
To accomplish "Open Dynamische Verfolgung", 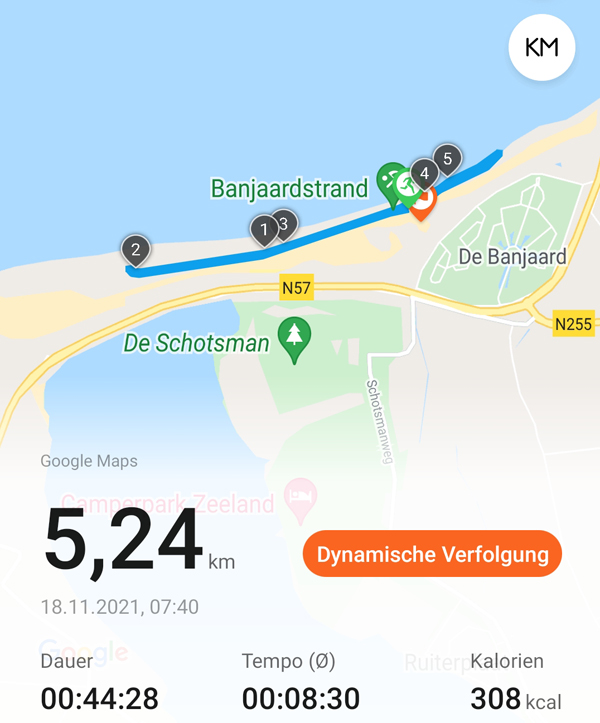I will coord(432,554).
